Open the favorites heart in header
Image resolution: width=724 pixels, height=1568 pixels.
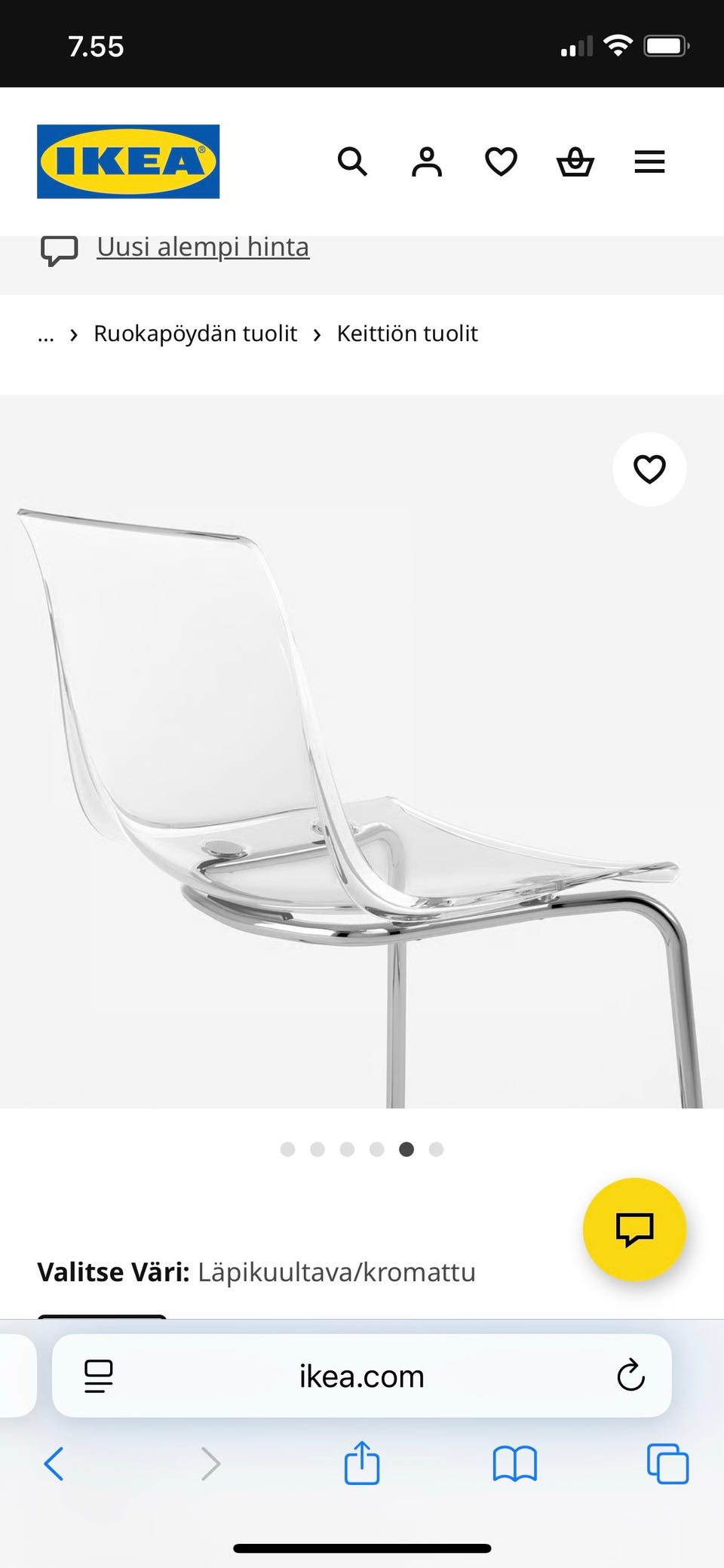[x=501, y=161]
